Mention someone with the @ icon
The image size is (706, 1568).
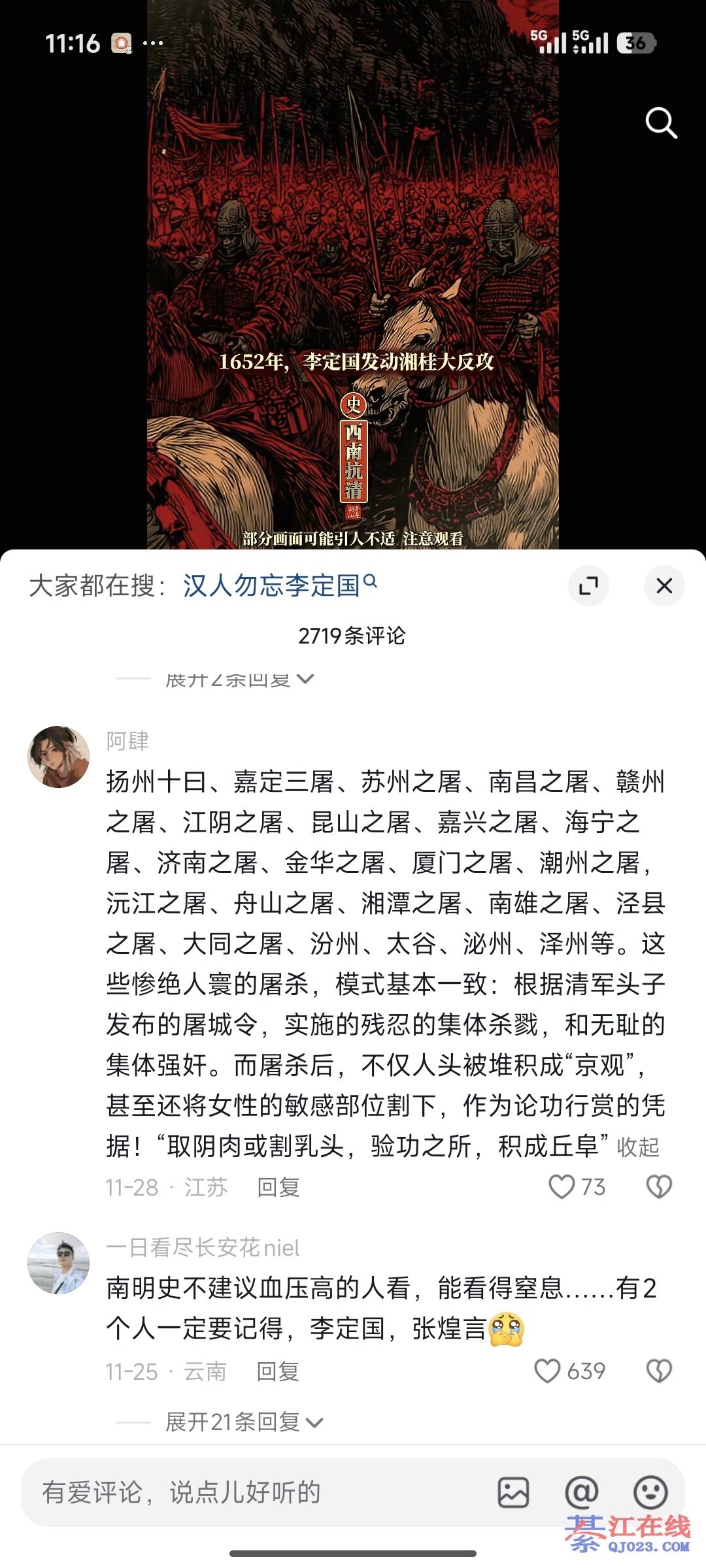pos(581,1493)
